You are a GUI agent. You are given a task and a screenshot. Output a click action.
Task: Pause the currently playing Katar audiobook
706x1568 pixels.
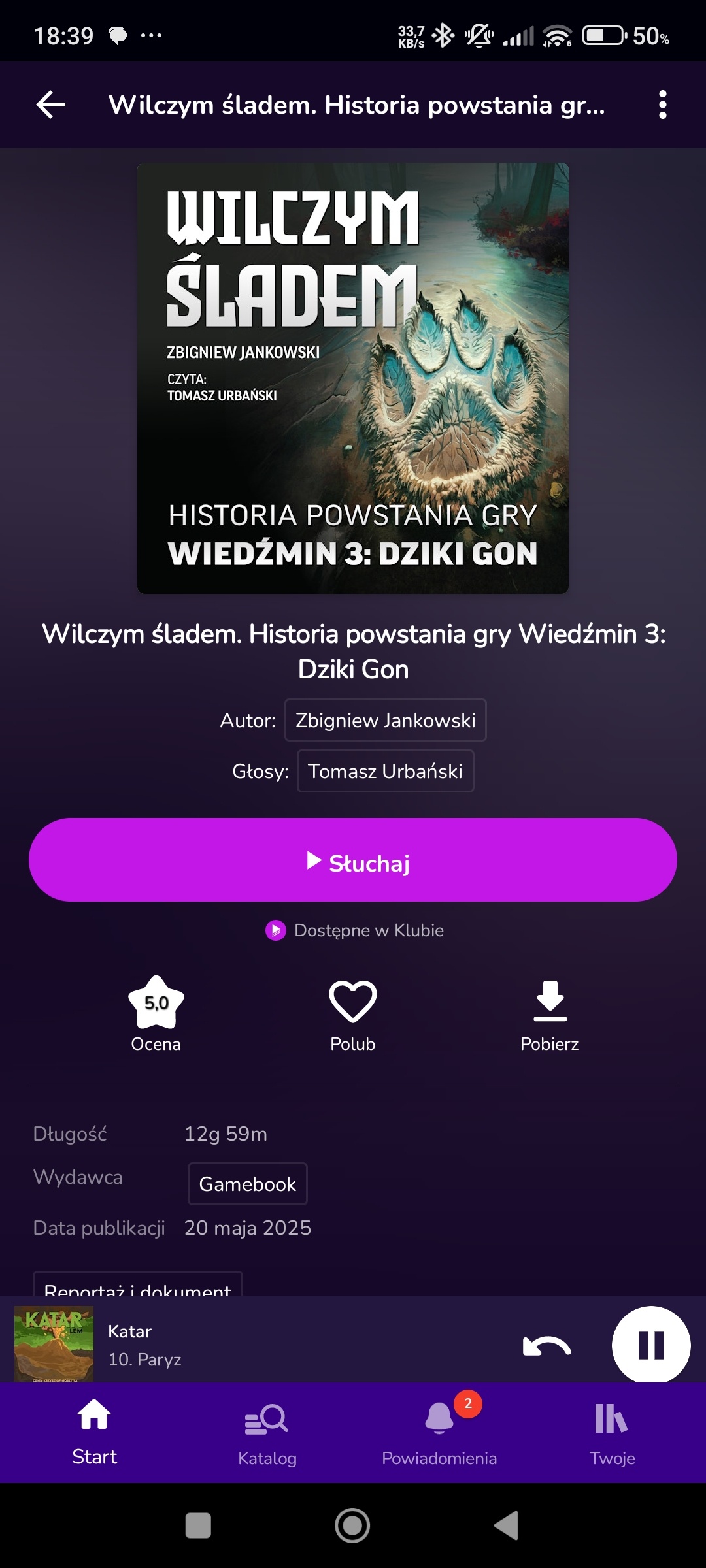(650, 1345)
